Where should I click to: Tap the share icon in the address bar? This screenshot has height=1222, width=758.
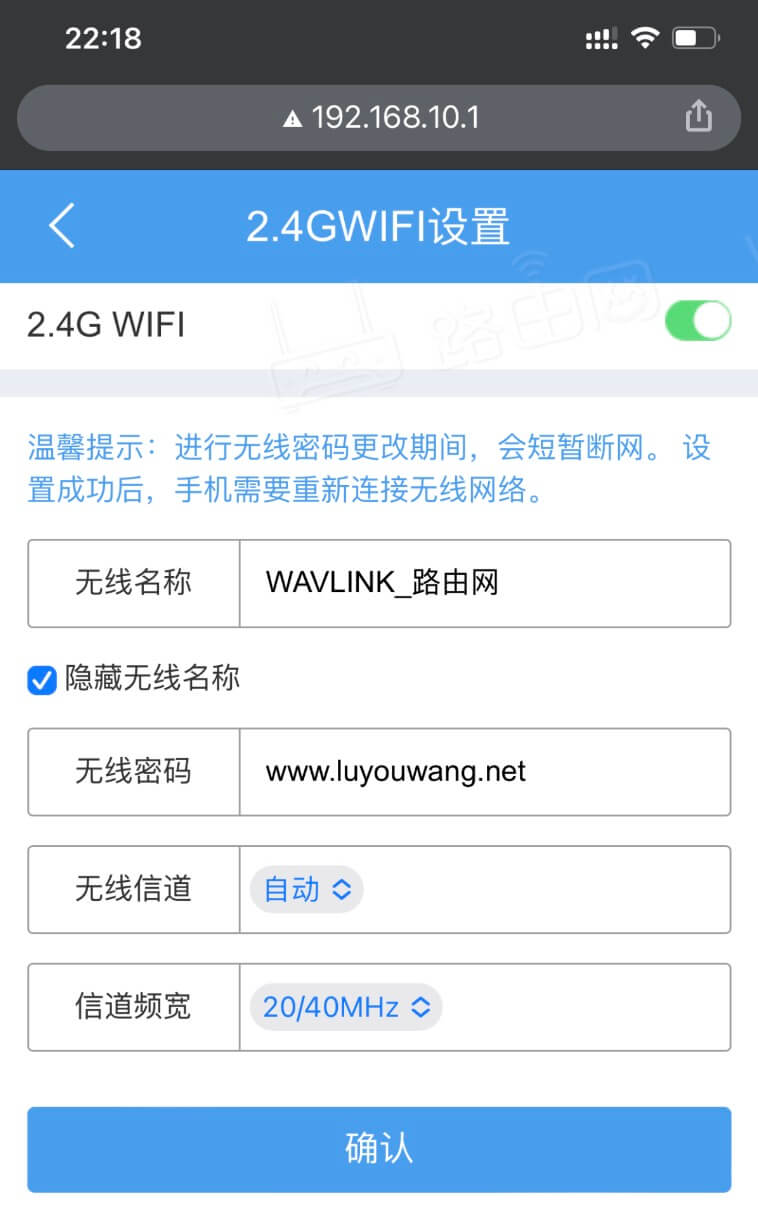(x=698, y=117)
